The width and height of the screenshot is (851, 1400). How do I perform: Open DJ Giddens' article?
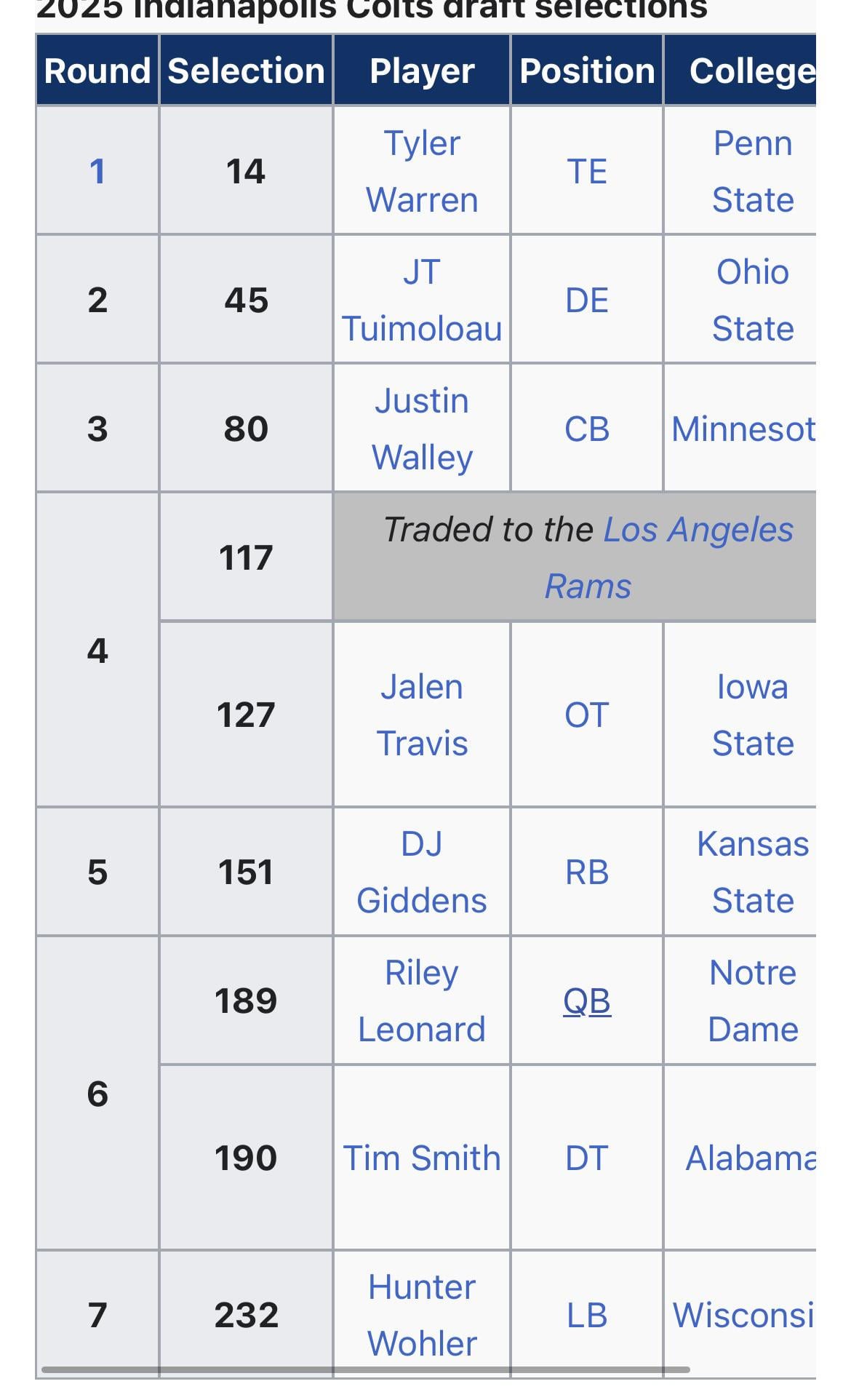(422, 872)
